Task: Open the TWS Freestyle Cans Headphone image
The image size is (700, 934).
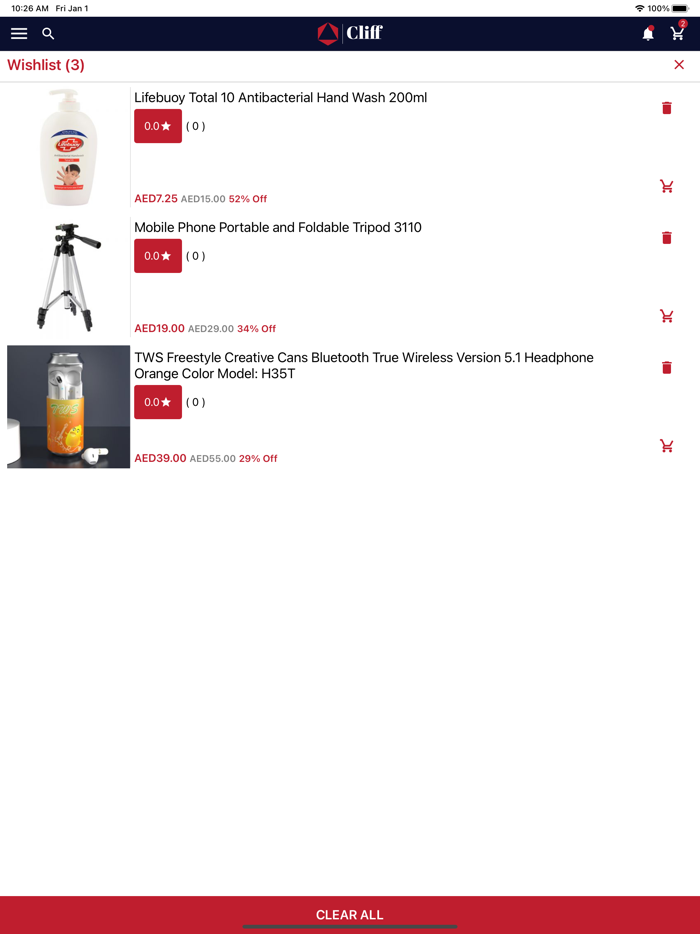Action: [x=68, y=407]
